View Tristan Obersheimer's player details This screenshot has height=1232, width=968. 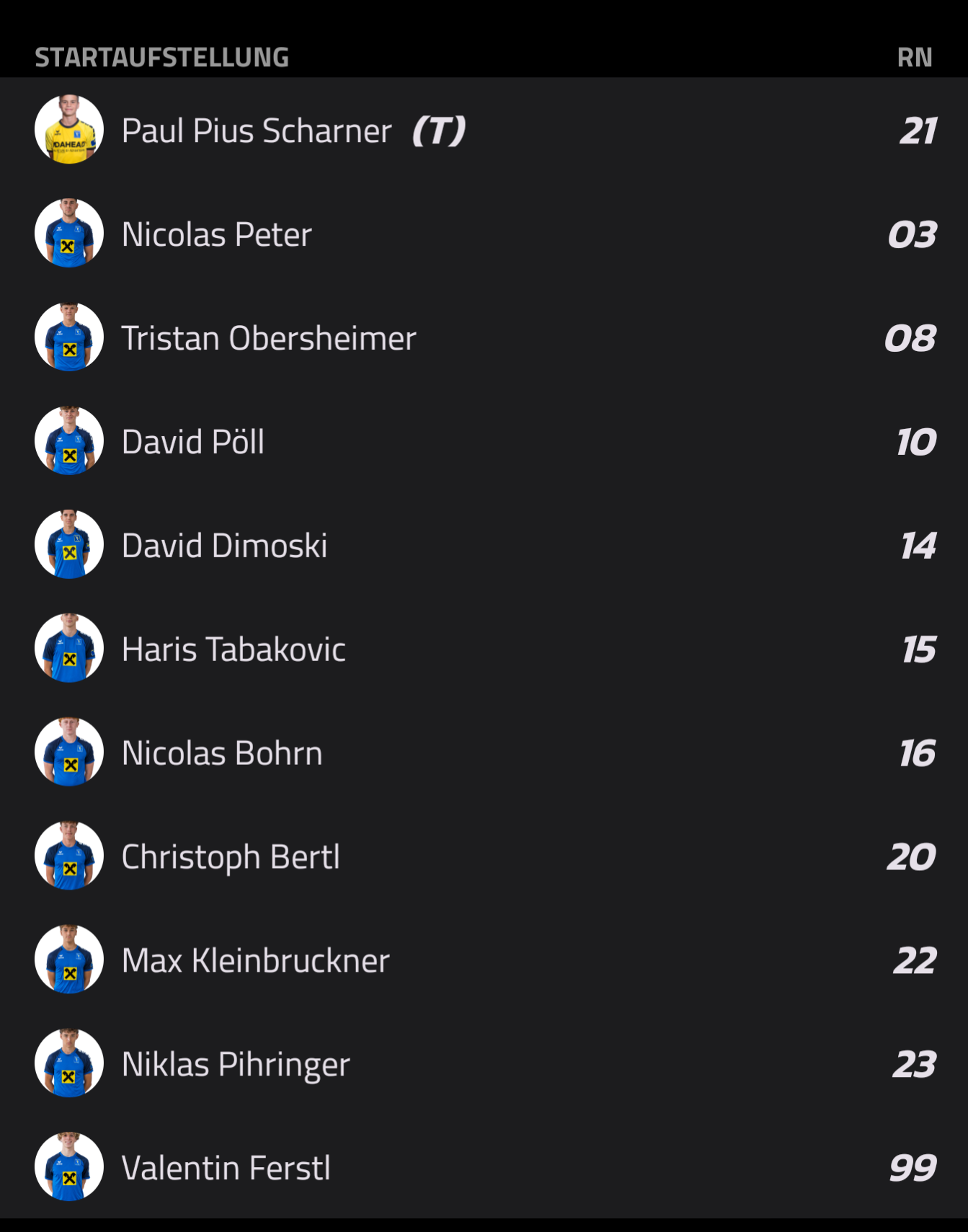tap(268, 338)
